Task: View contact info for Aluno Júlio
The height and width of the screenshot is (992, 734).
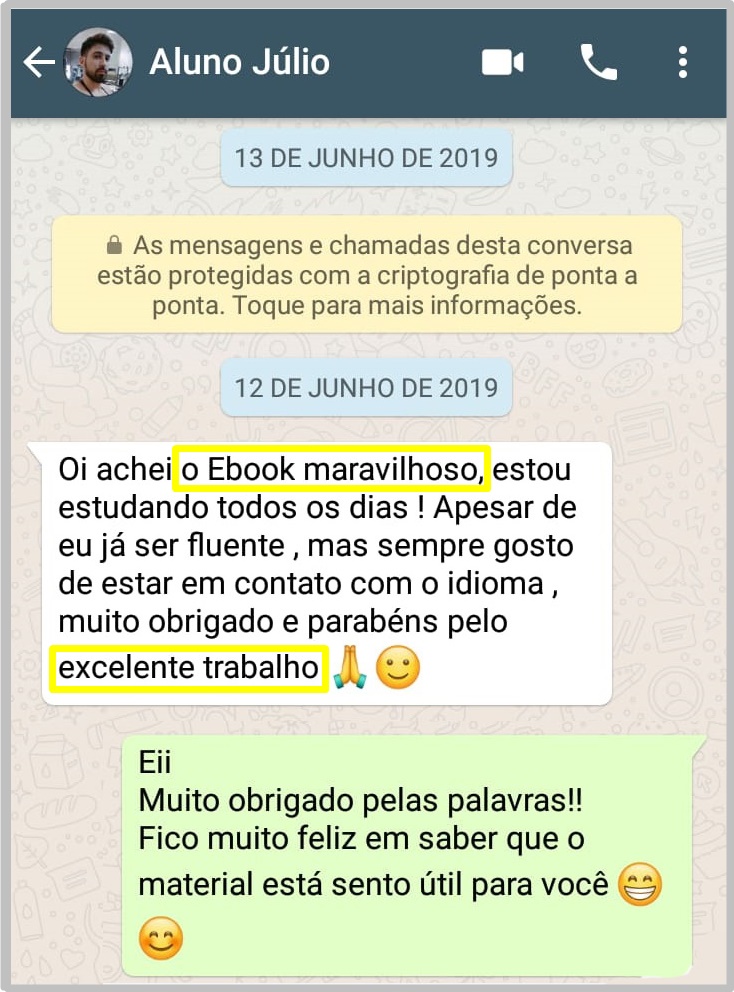Action: [x=240, y=63]
